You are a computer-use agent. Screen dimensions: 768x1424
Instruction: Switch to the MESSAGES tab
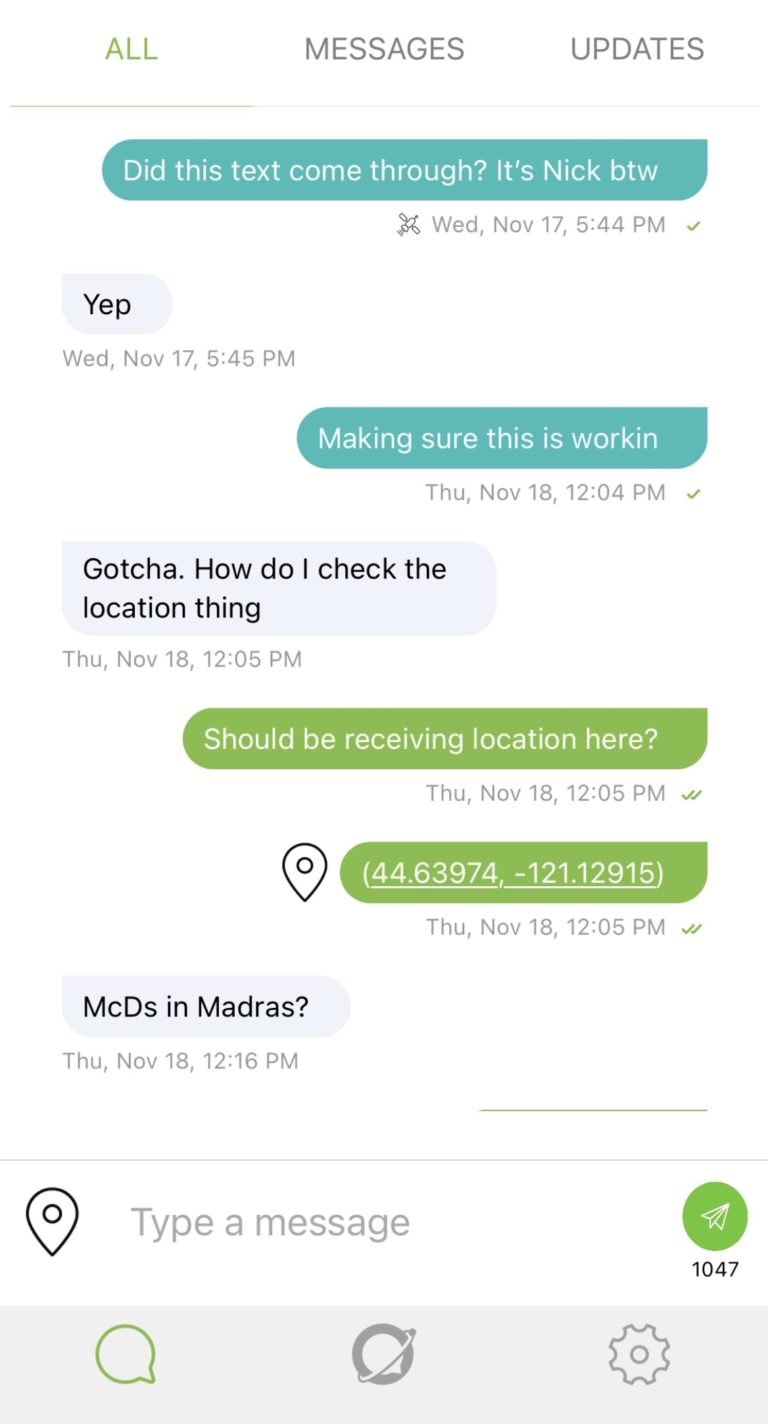[384, 49]
